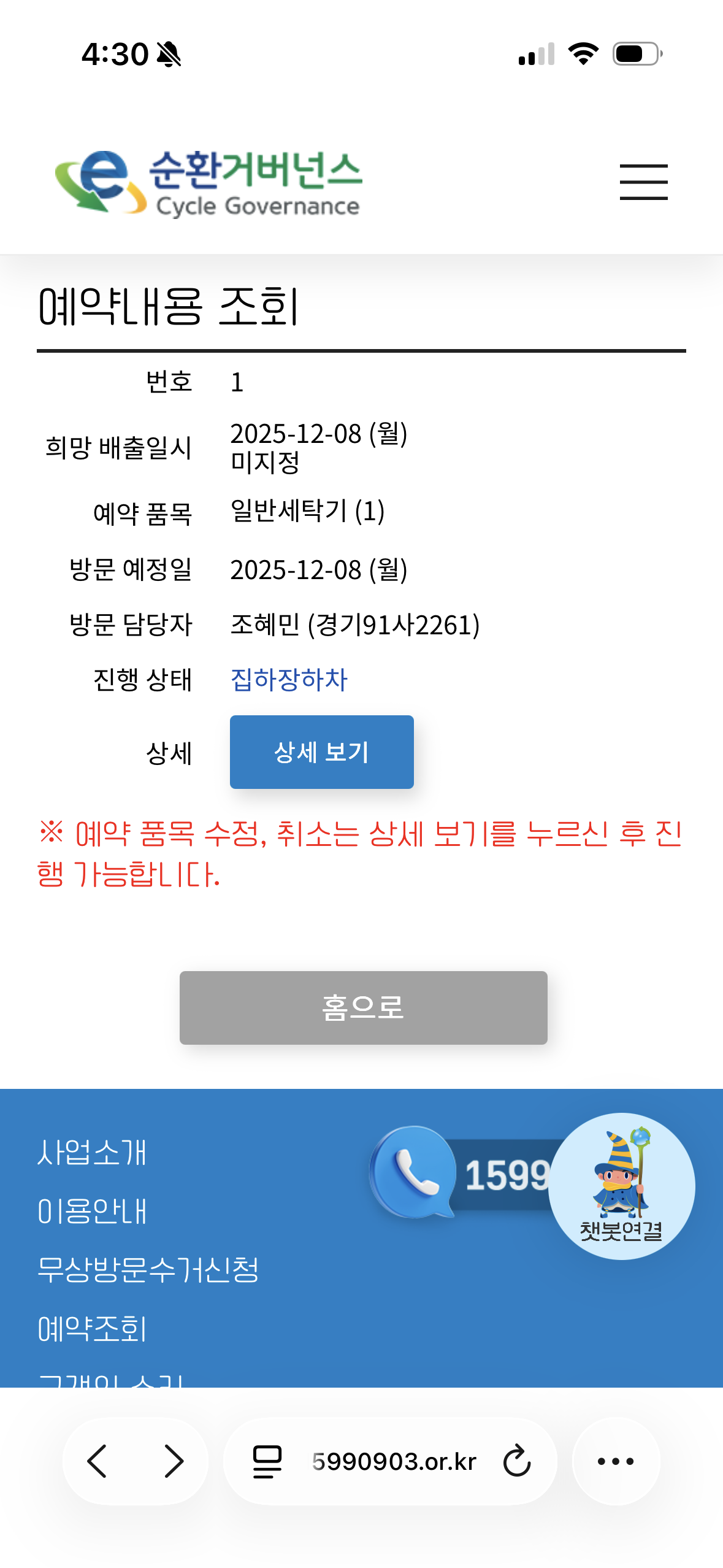
Task: Open the page settings icon in the address bar
Action: [x=267, y=1461]
